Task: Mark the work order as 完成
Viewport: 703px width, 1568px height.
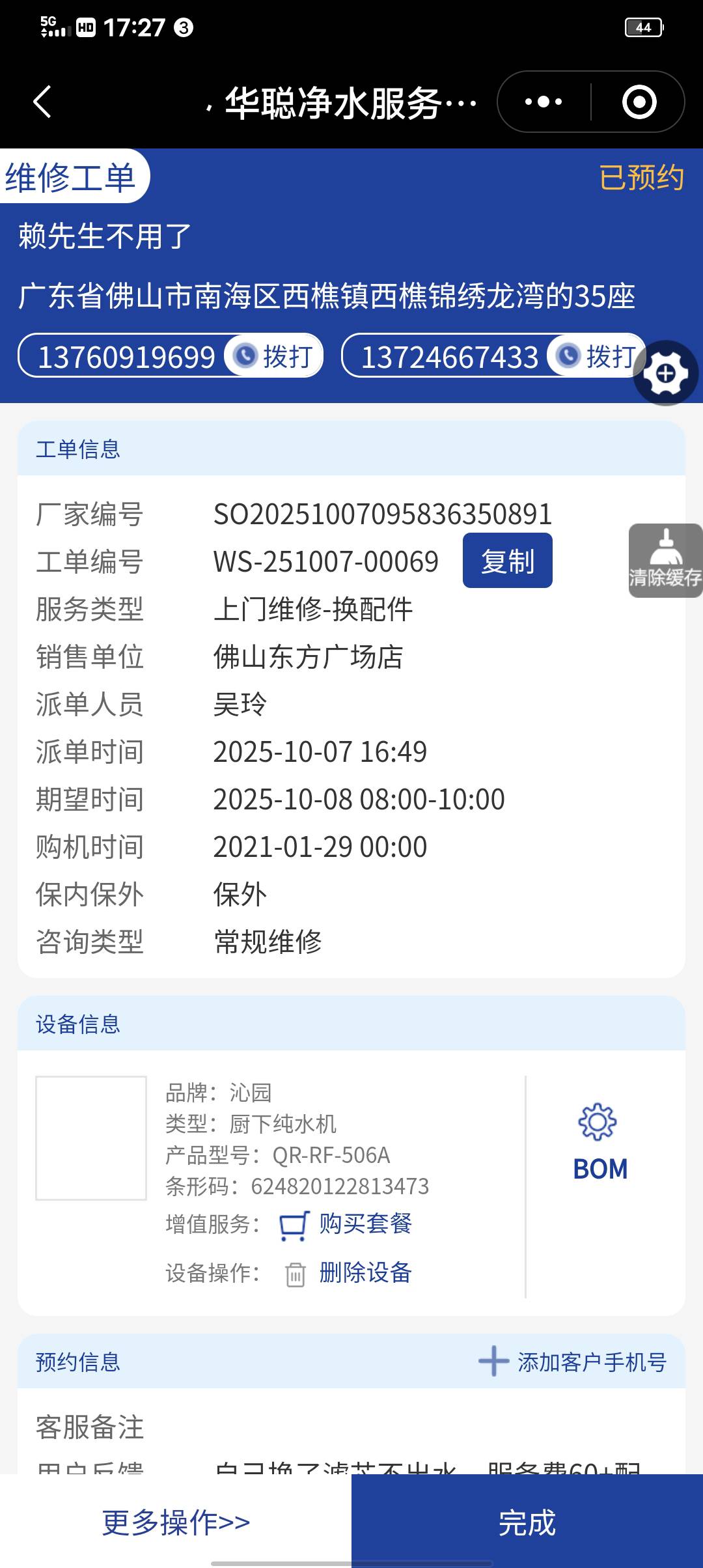Action: pos(527,1522)
